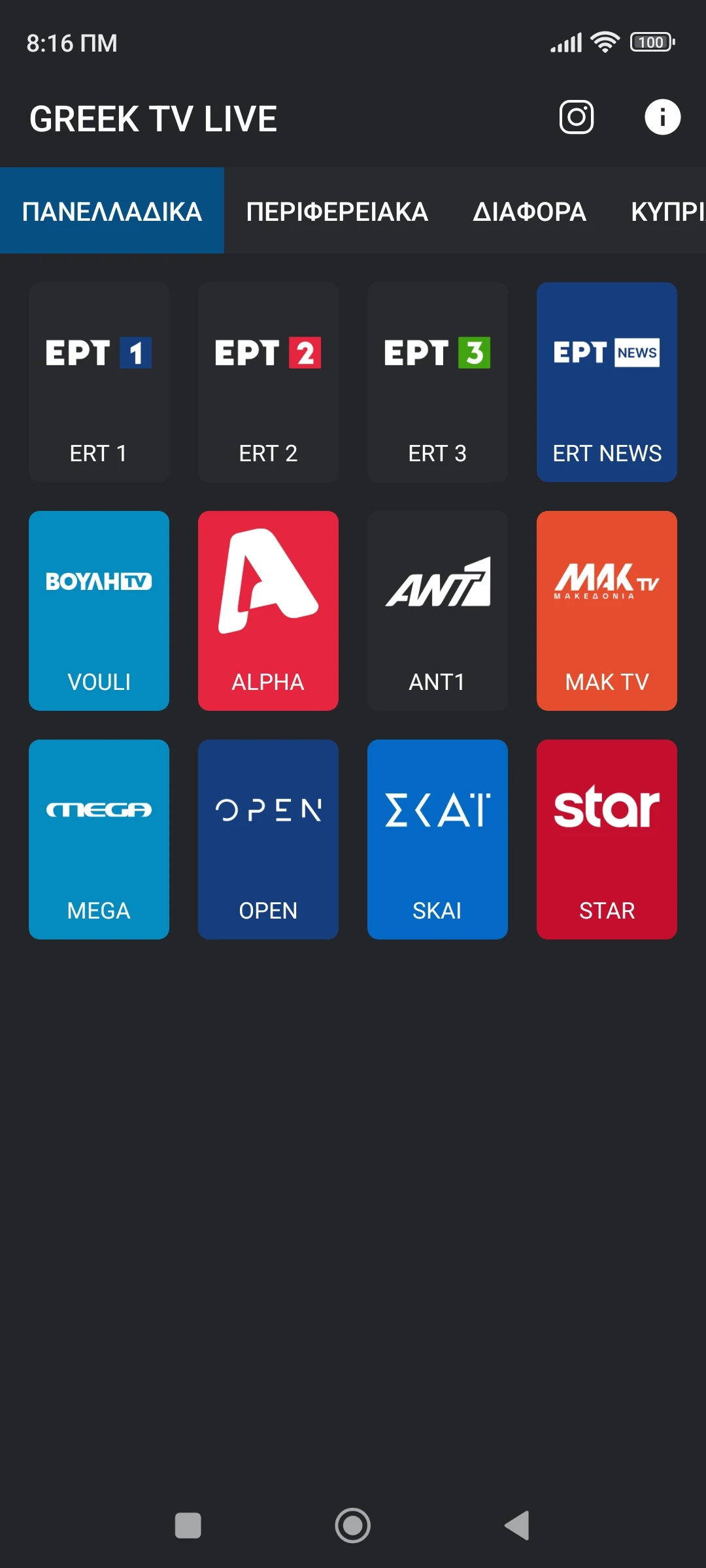Open the ΔΙΑΦΟΡΑ category tab
Screen dimensions: 706x1568
coord(528,211)
